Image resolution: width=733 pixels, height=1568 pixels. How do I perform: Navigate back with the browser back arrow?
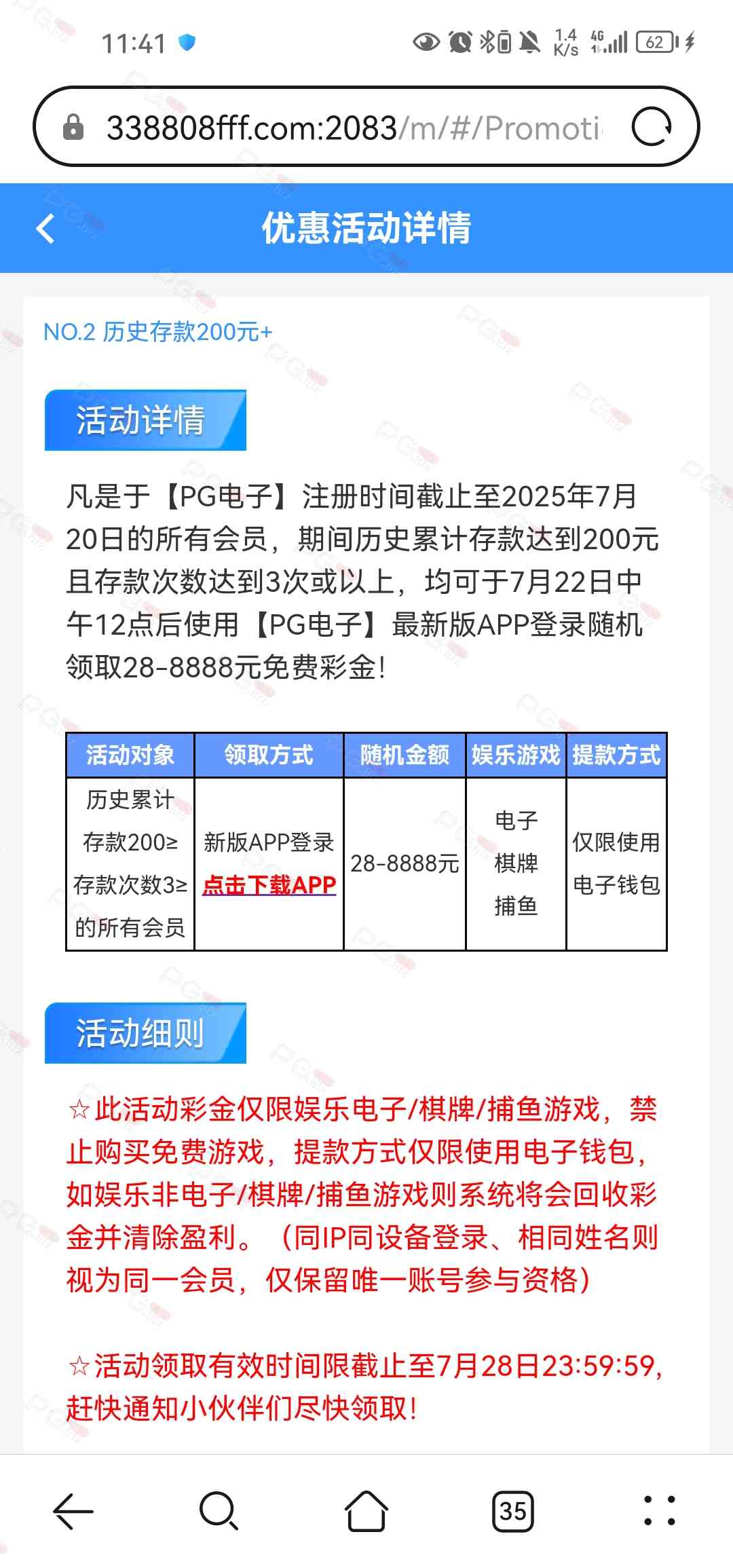tap(73, 1512)
